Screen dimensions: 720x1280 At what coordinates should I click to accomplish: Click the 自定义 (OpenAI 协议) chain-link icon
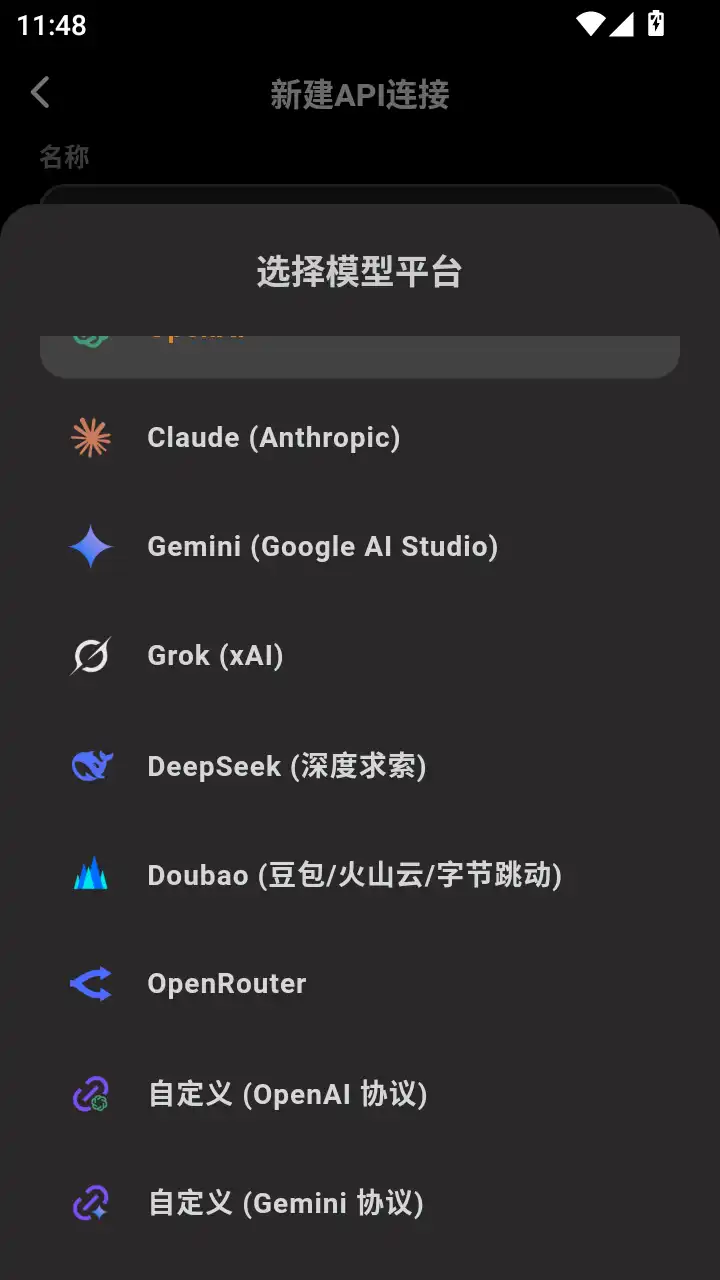coord(91,1094)
